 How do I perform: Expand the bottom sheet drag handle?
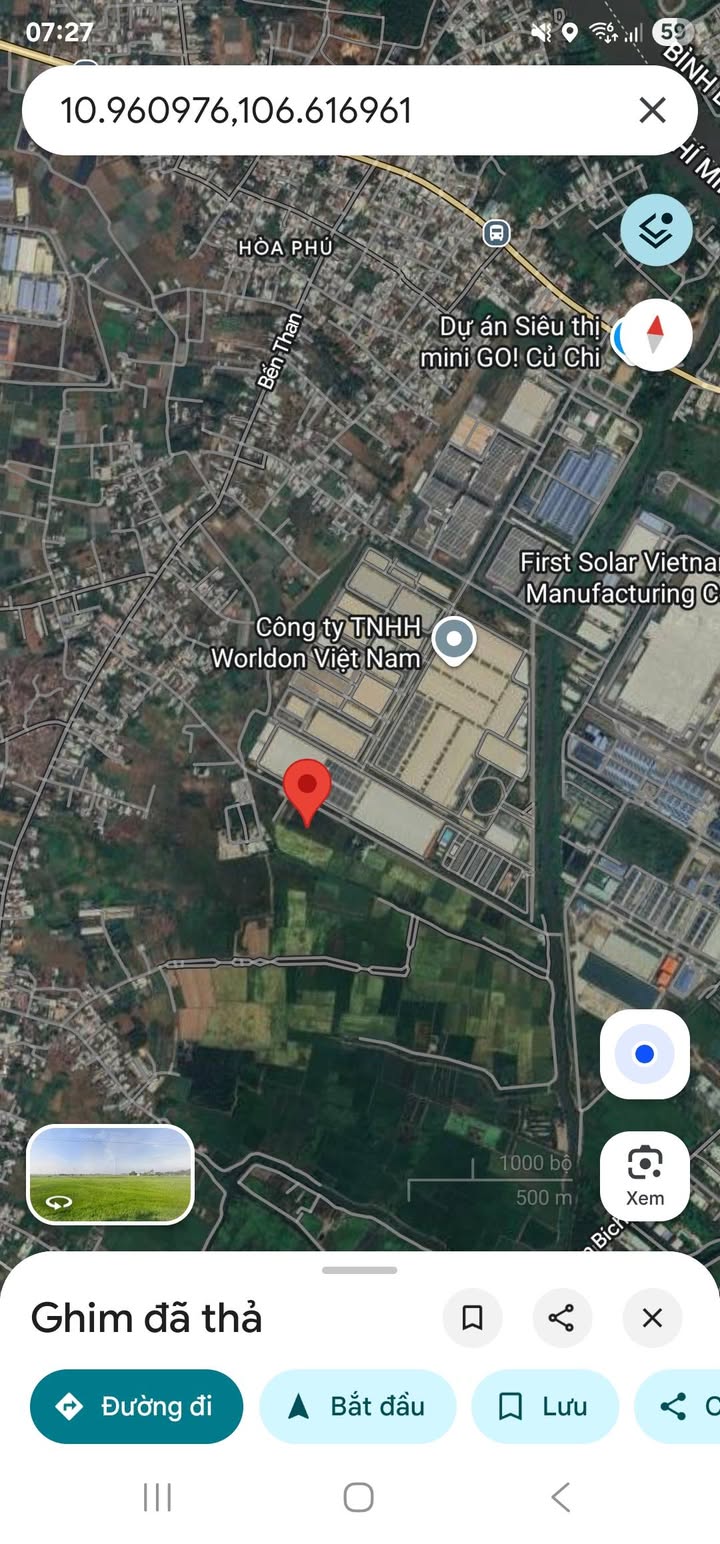tap(360, 1270)
